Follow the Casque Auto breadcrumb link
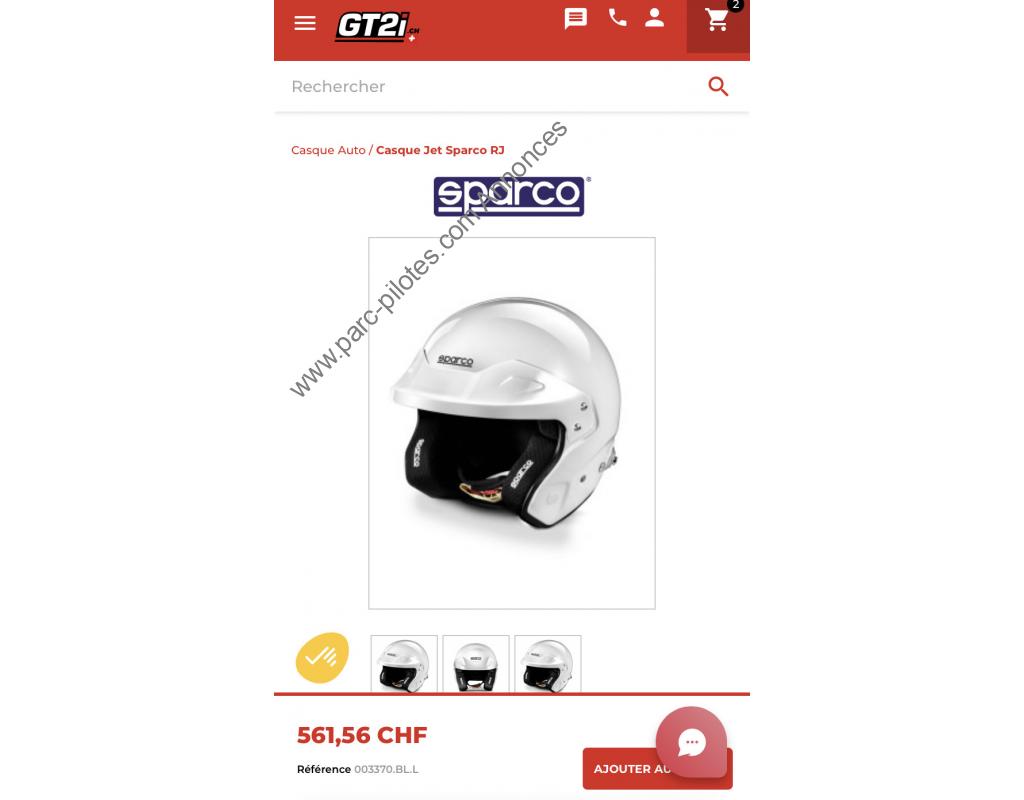This screenshot has width=1024, height=800. 328,150
